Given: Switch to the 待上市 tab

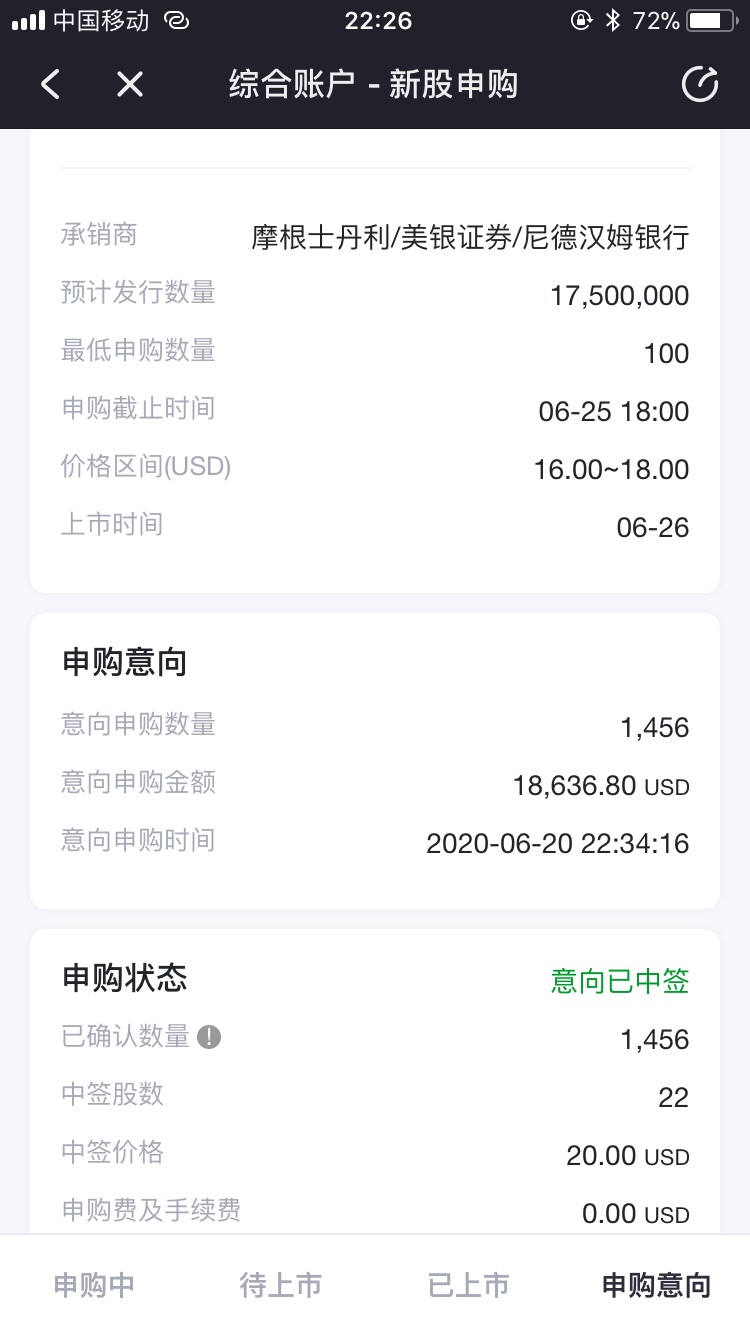Looking at the screenshot, I should (x=281, y=1285).
